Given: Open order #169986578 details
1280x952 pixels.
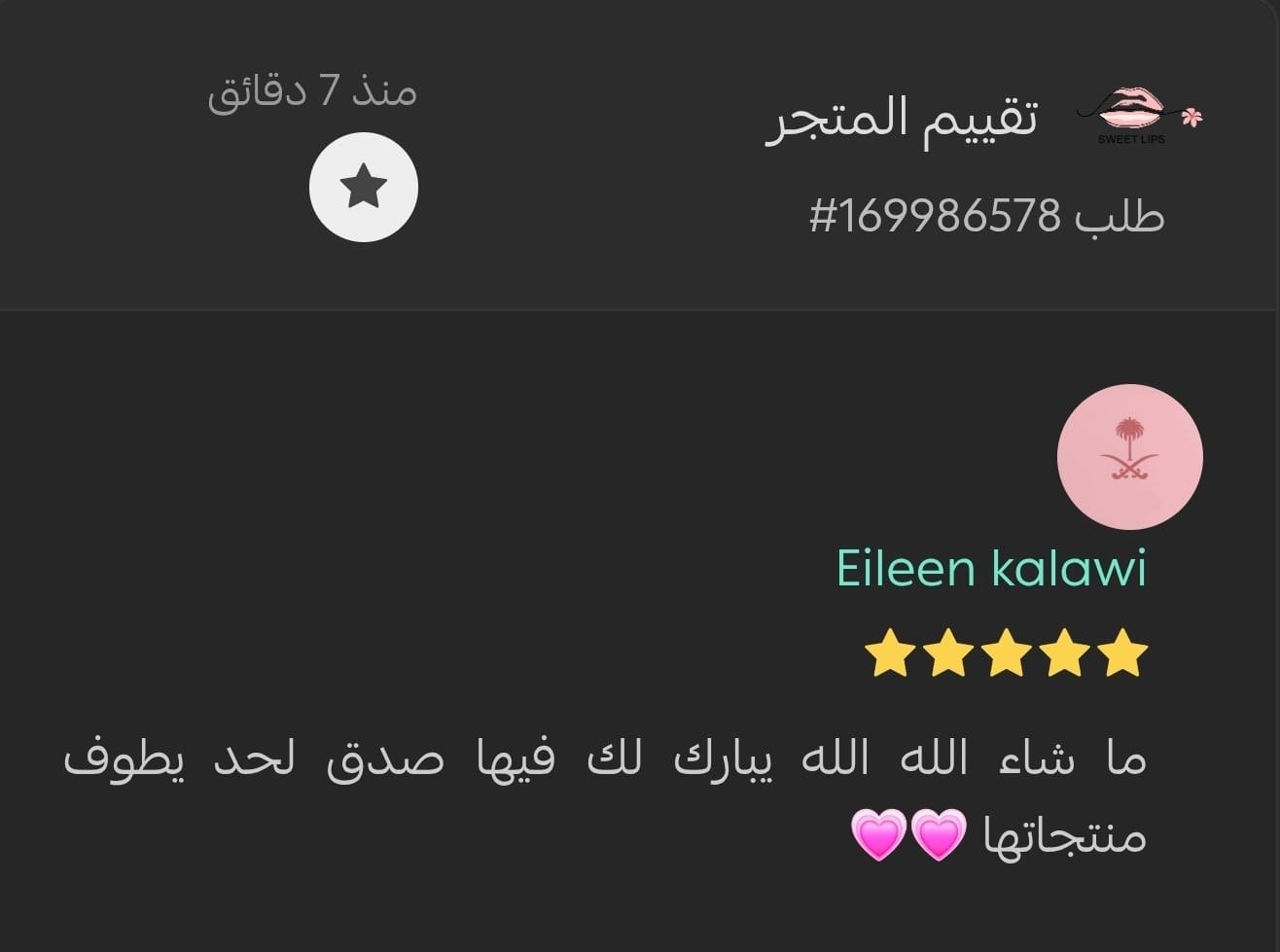Looking at the screenshot, I should [986, 215].
